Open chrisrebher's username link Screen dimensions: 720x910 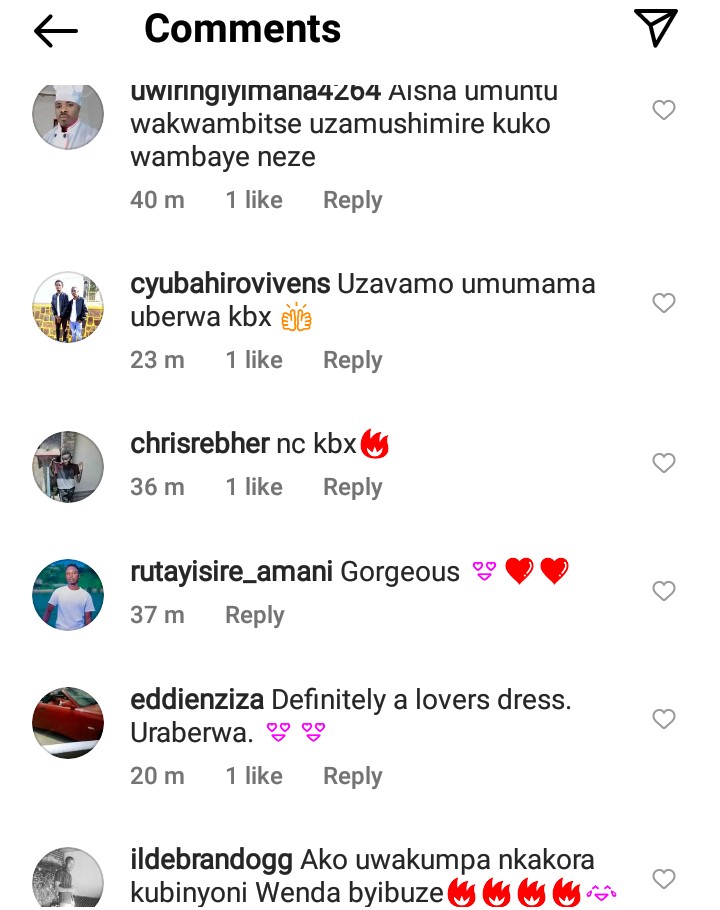click(x=200, y=444)
